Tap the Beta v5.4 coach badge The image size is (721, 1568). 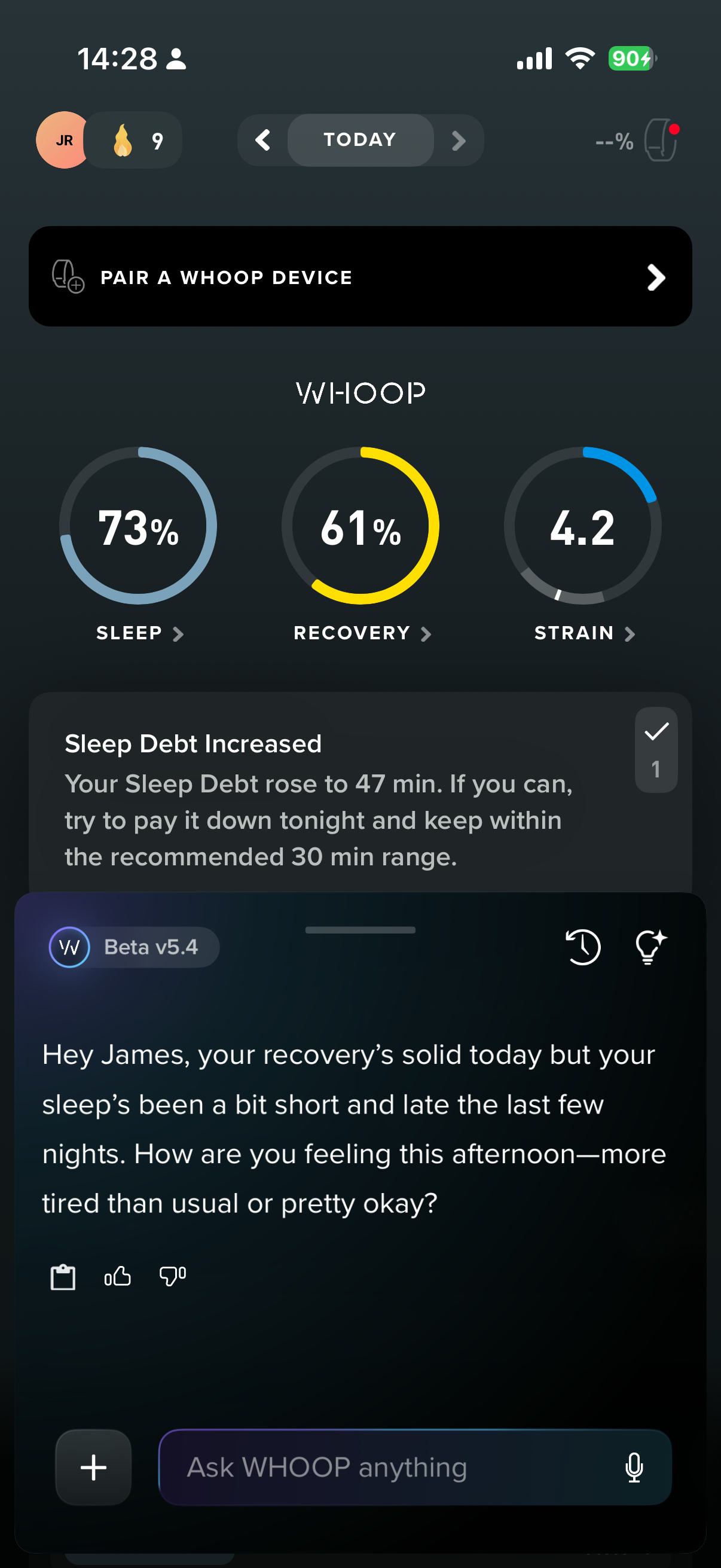[134, 947]
